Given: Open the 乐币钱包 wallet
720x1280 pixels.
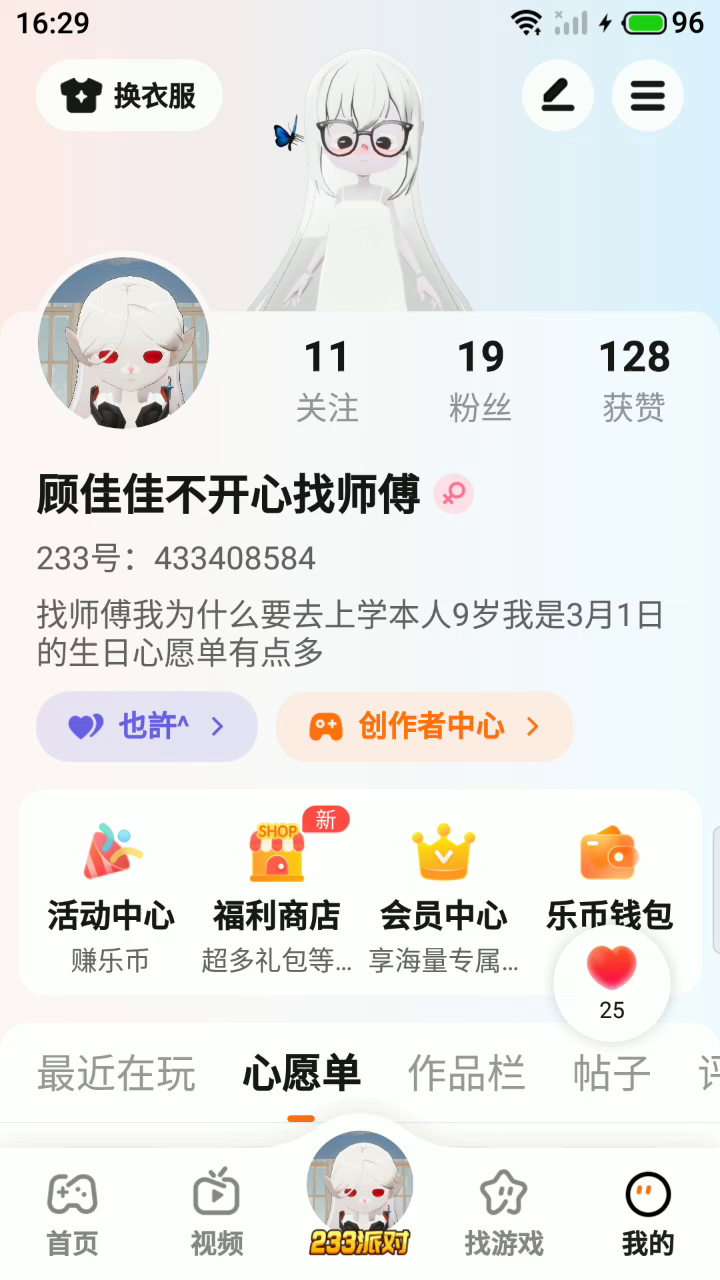Looking at the screenshot, I should click(609, 880).
